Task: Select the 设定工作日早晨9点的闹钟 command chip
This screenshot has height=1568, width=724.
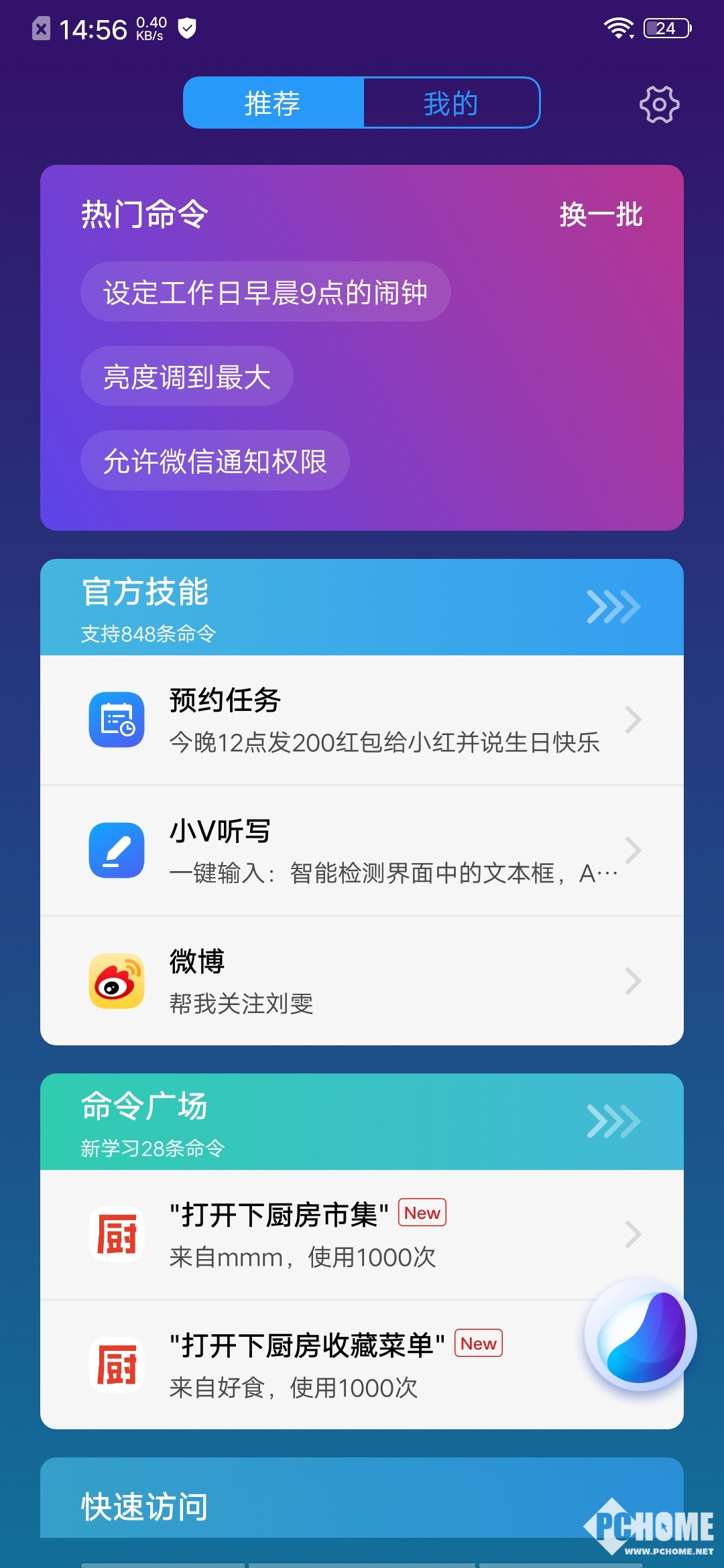Action: coord(265,292)
